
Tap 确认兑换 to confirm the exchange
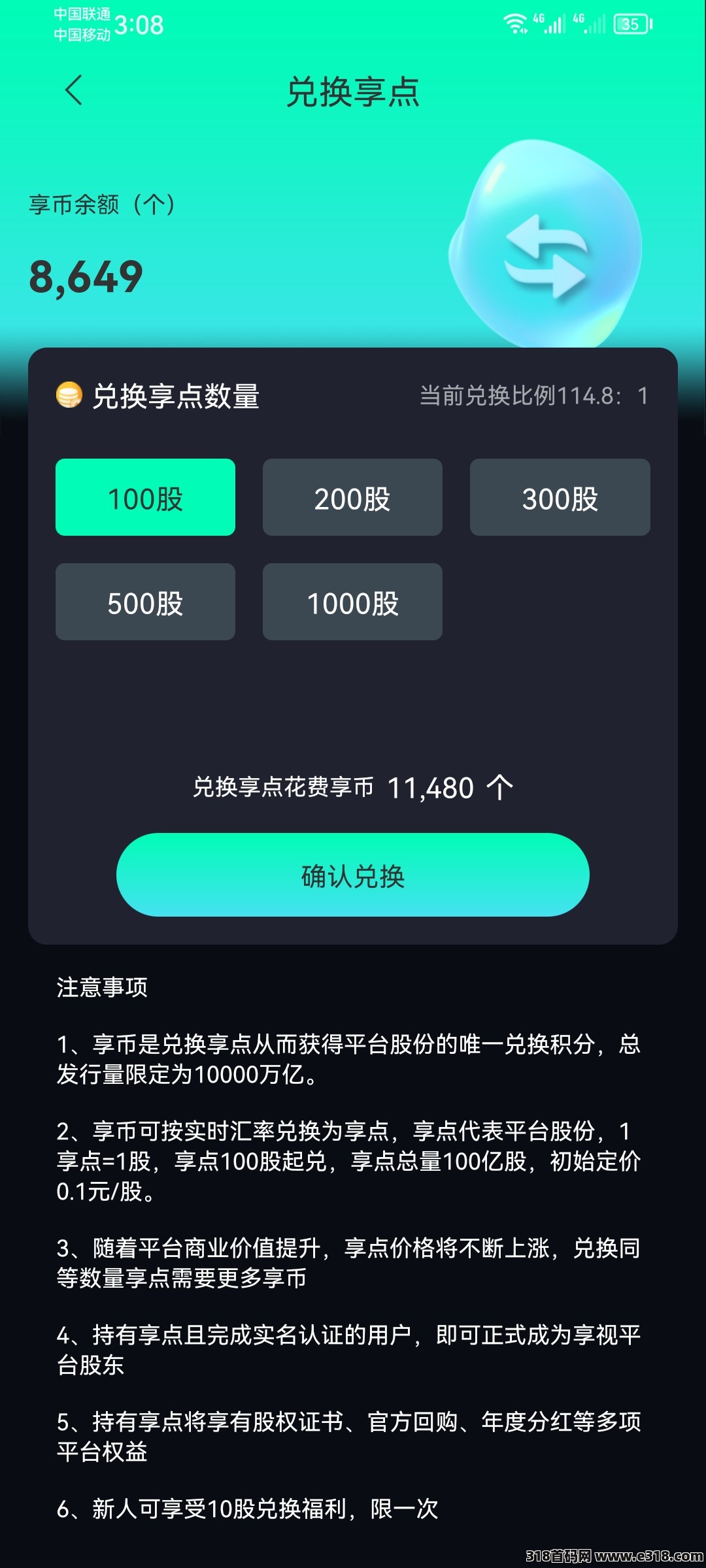pos(353,875)
